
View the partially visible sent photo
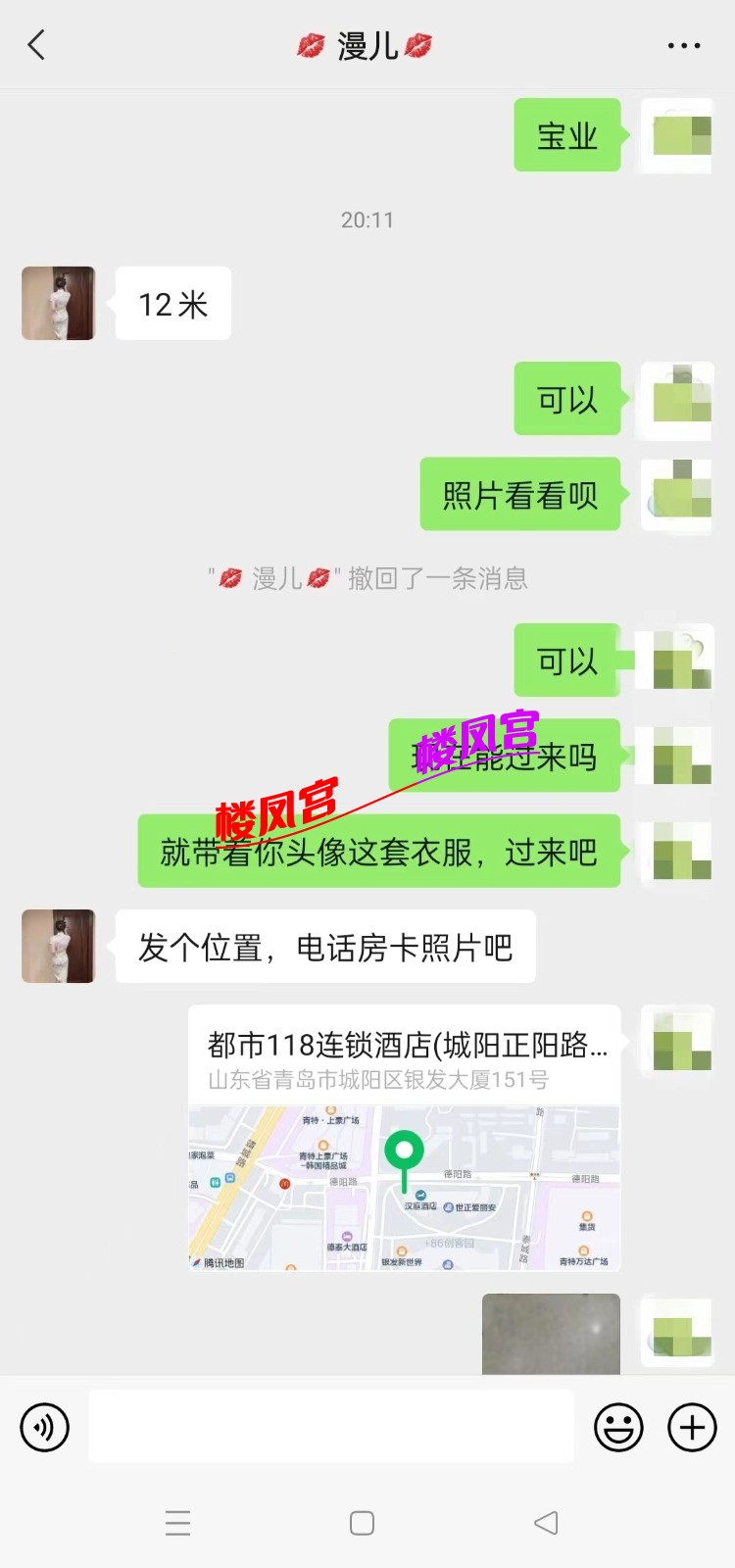pyautogui.click(x=551, y=1333)
